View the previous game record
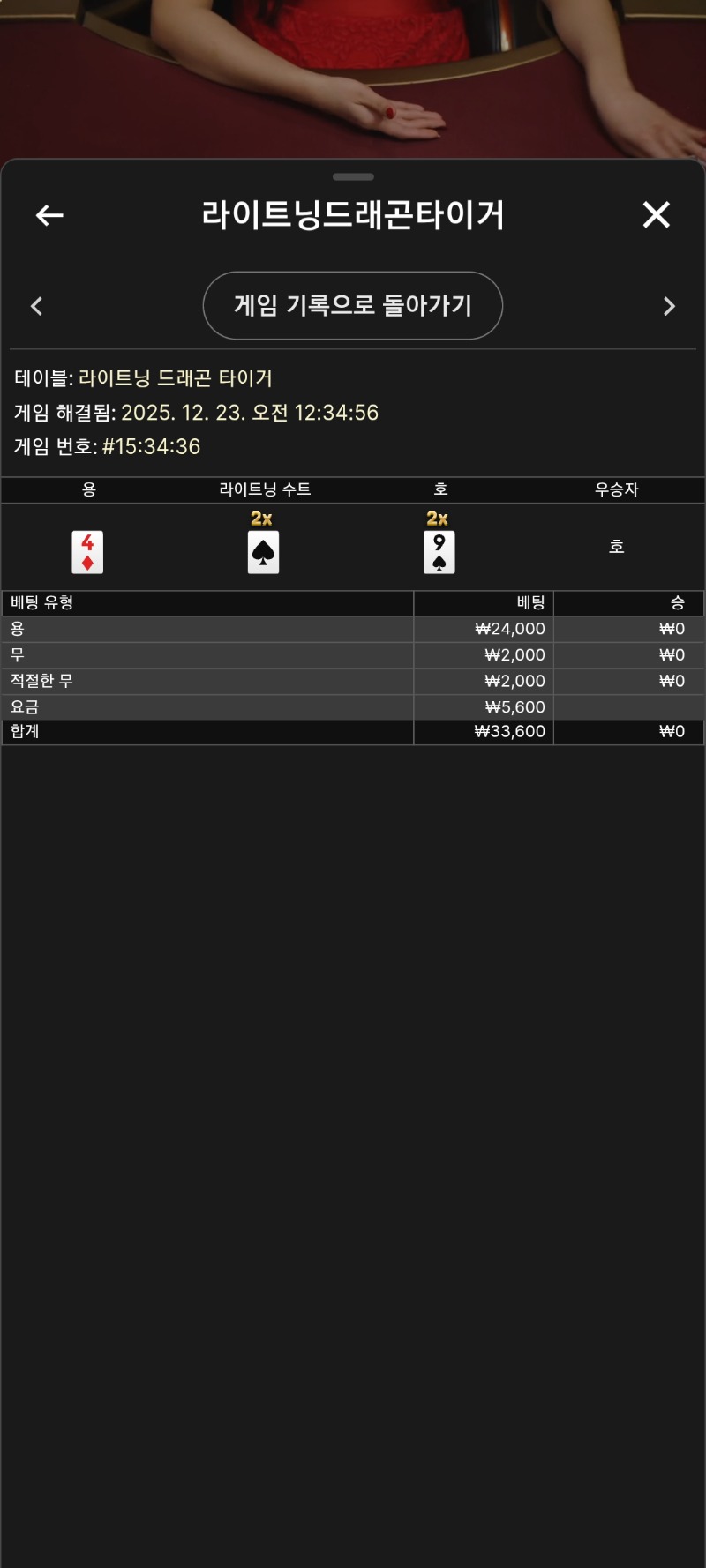Screen dimensions: 706x1568 coord(37,306)
